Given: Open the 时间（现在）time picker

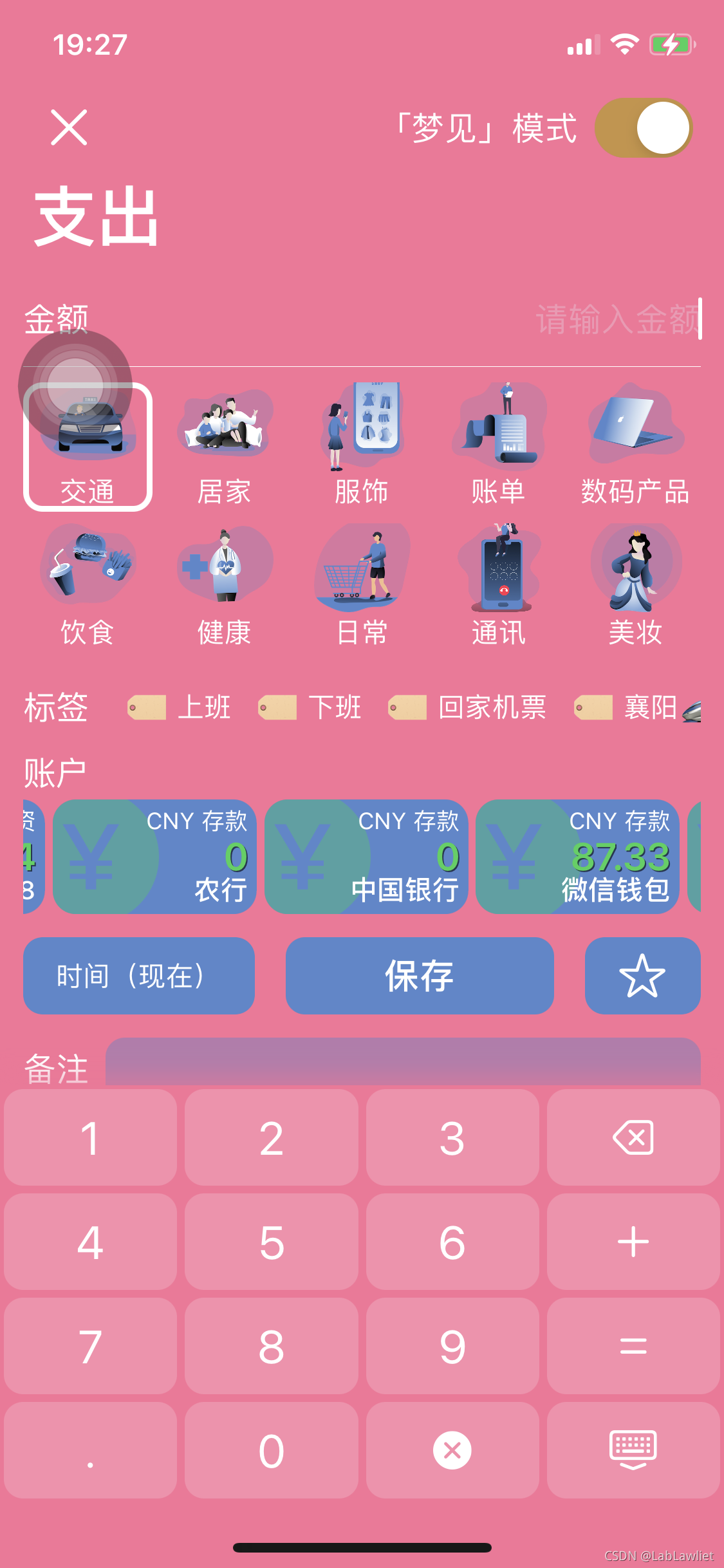Looking at the screenshot, I should coord(139,976).
